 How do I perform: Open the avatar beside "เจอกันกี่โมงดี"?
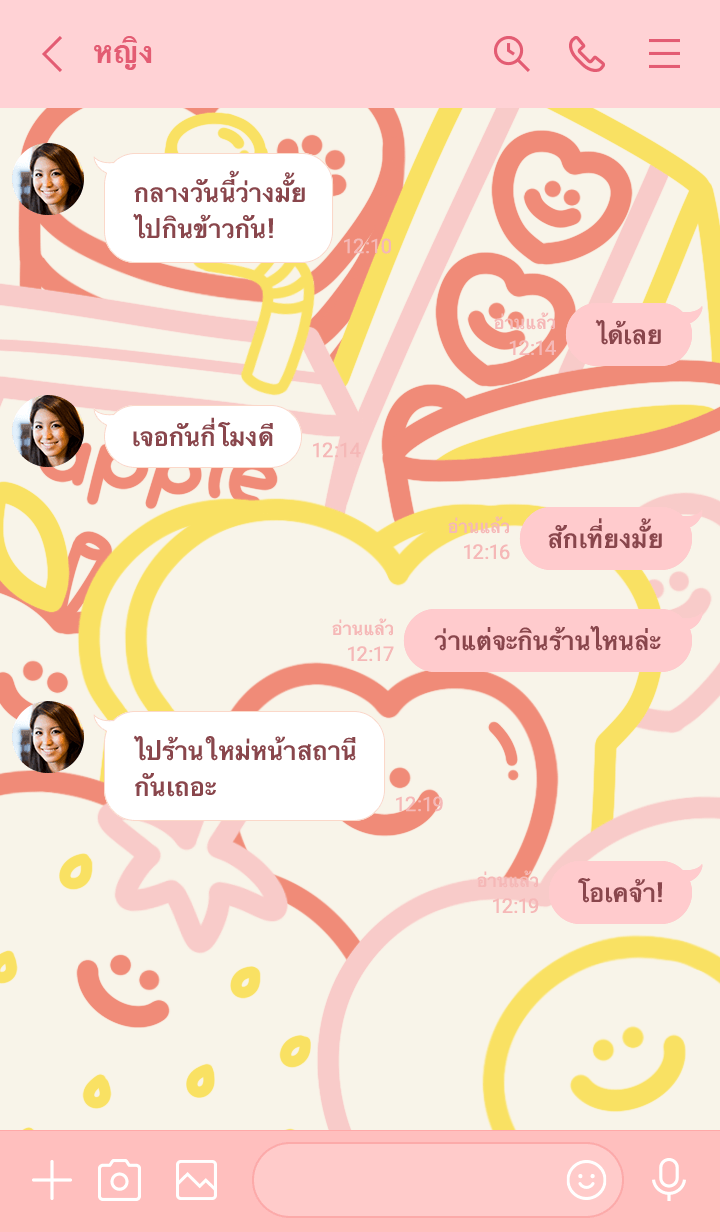48,431
